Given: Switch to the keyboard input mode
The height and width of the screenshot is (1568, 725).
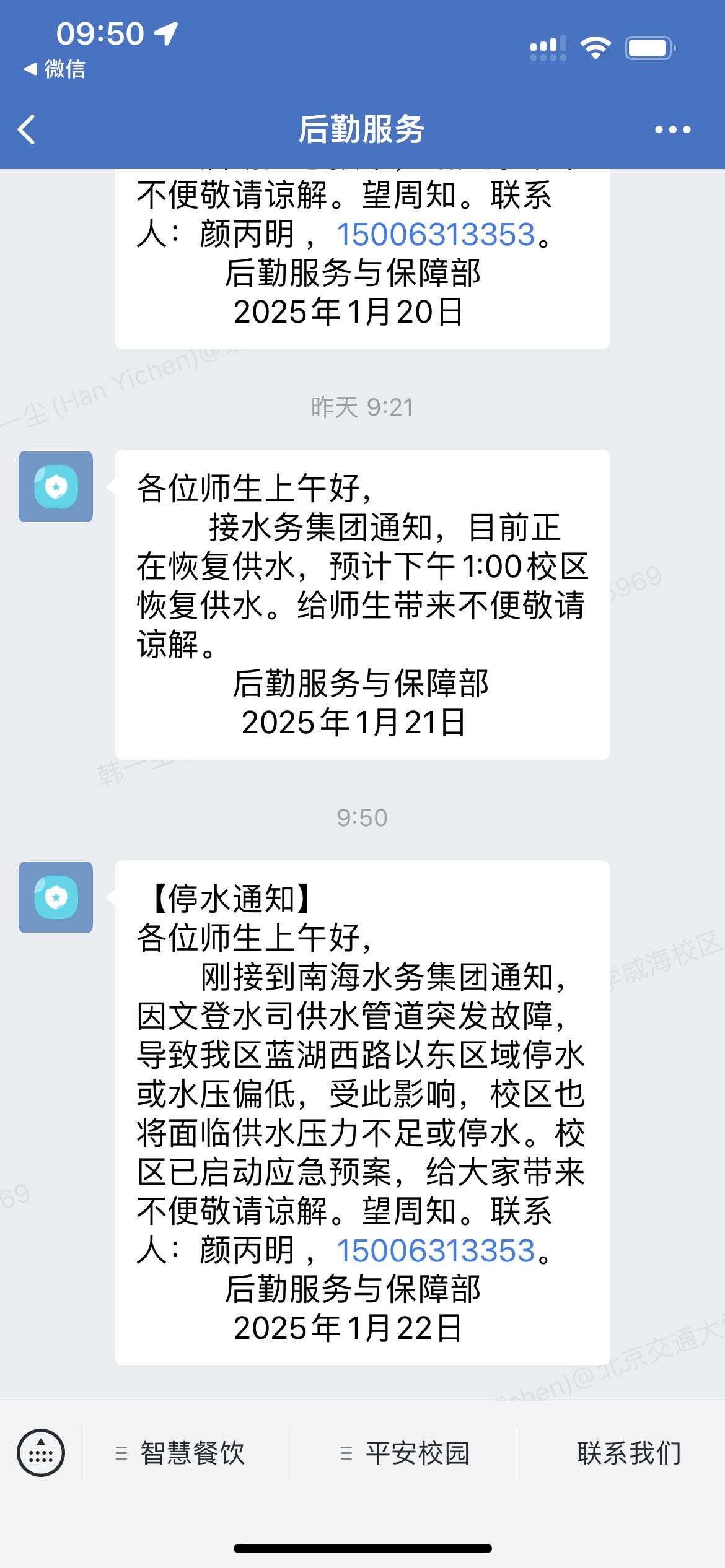Looking at the screenshot, I should tap(41, 1453).
